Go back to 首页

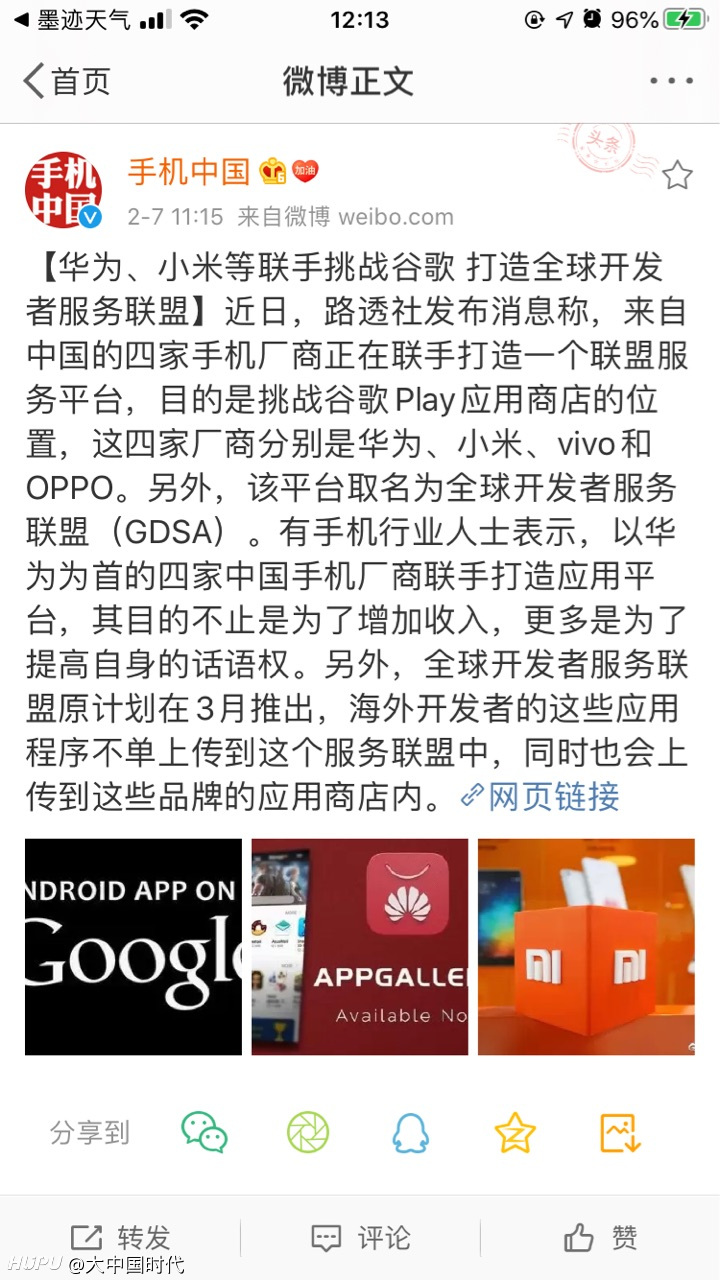tap(67, 81)
